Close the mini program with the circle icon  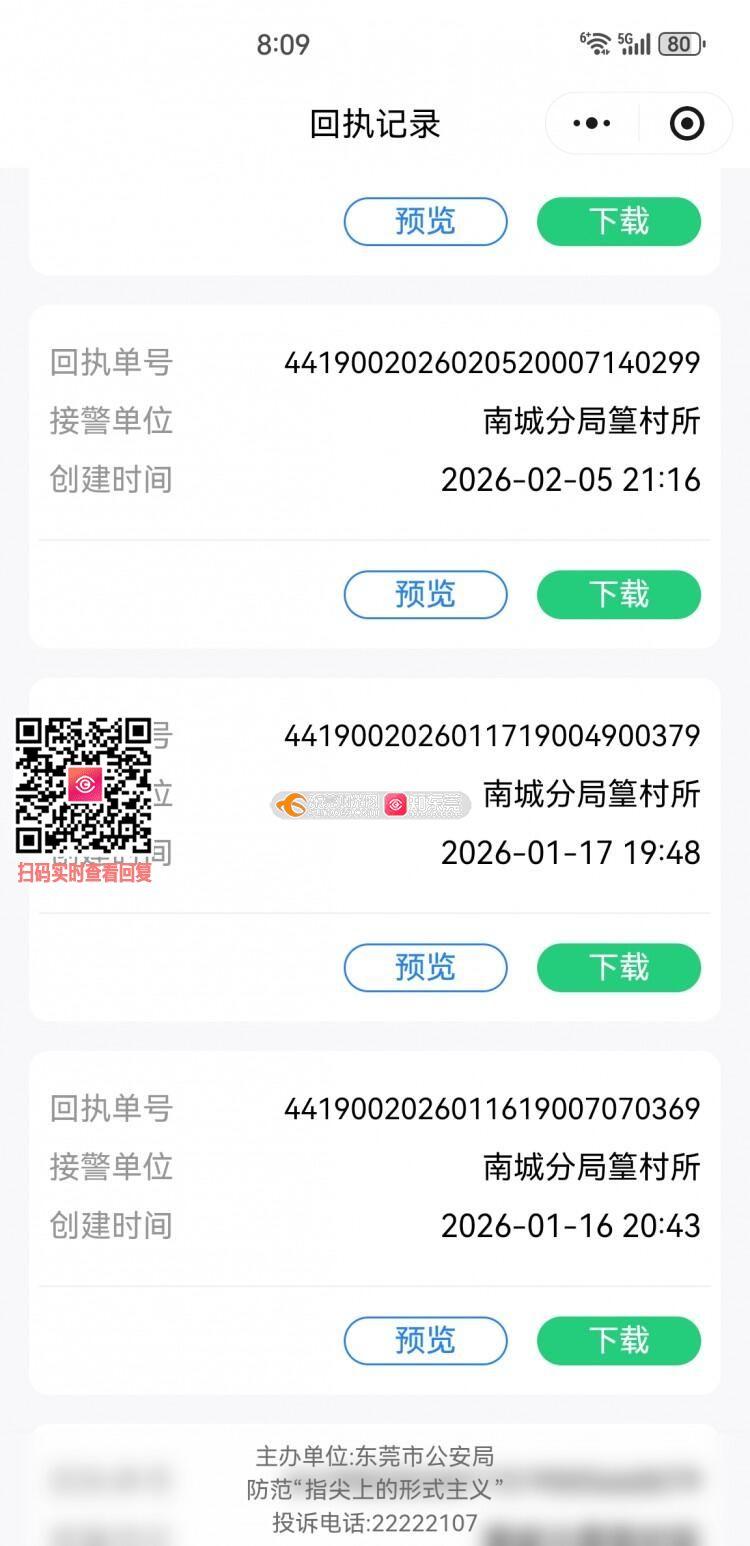click(686, 124)
